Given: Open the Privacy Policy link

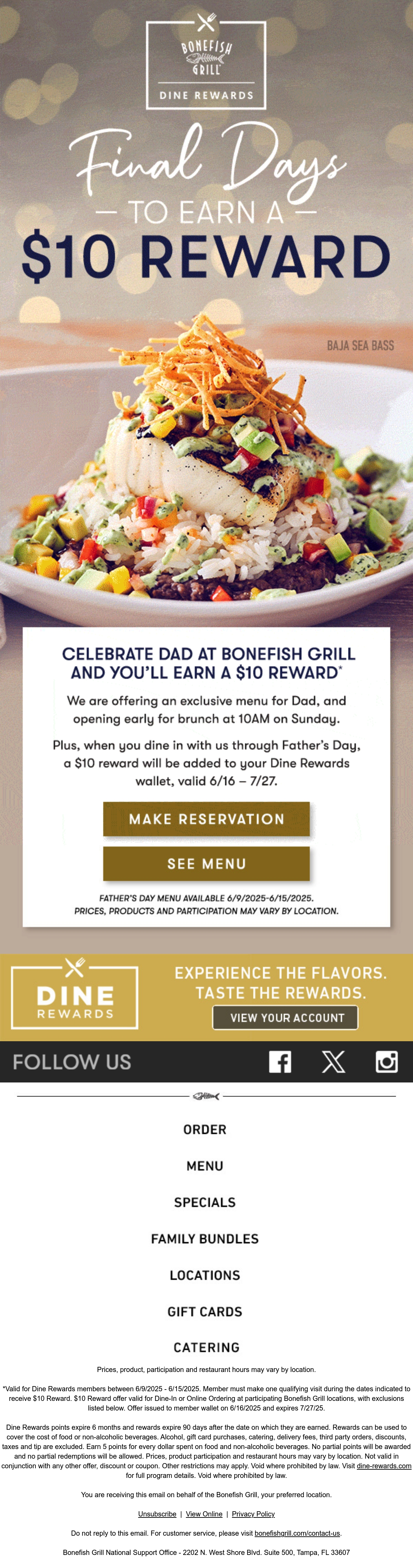Looking at the screenshot, I should tap(253, 1514).
